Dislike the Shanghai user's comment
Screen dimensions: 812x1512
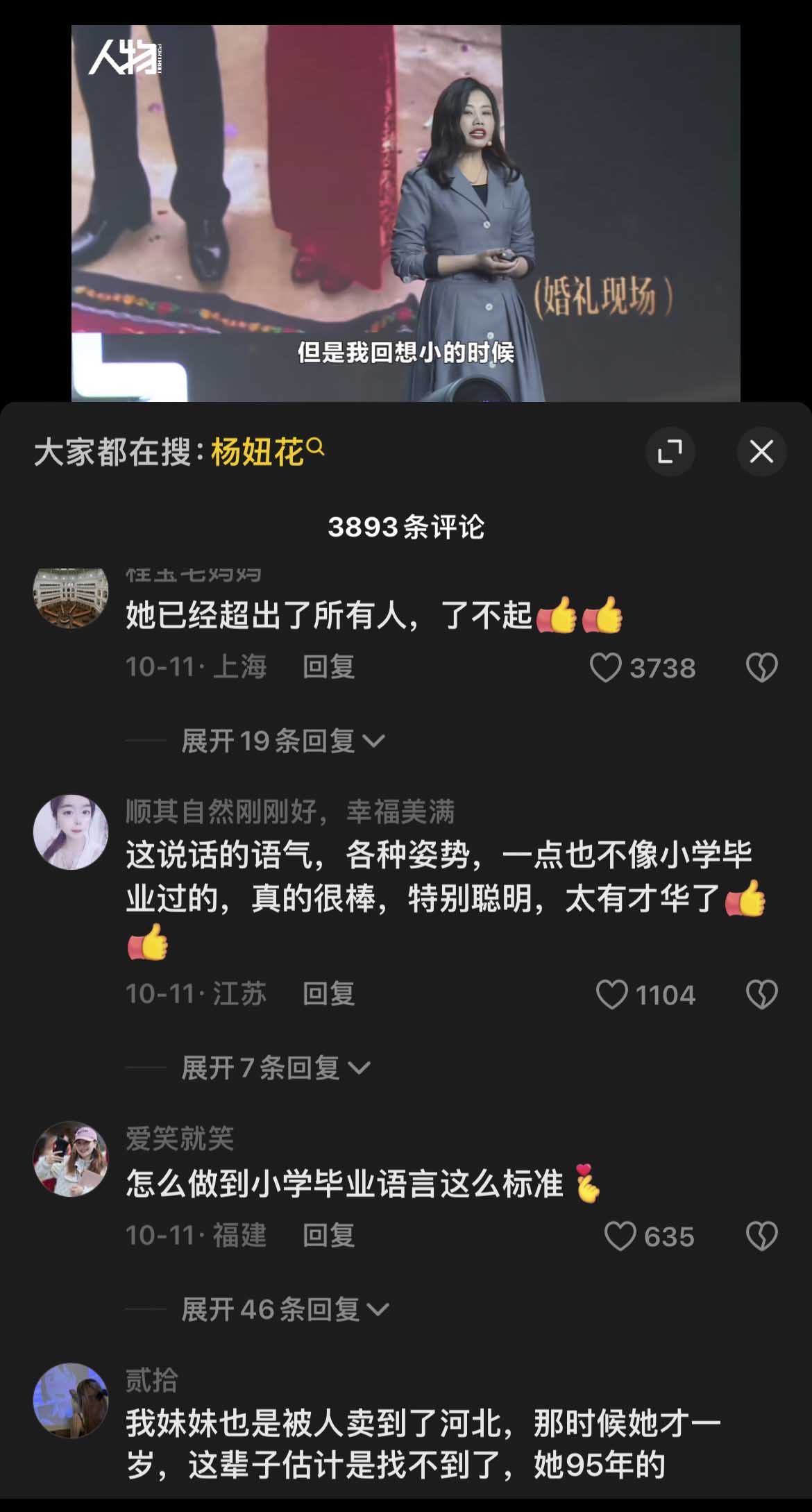(x=761, y=668)
